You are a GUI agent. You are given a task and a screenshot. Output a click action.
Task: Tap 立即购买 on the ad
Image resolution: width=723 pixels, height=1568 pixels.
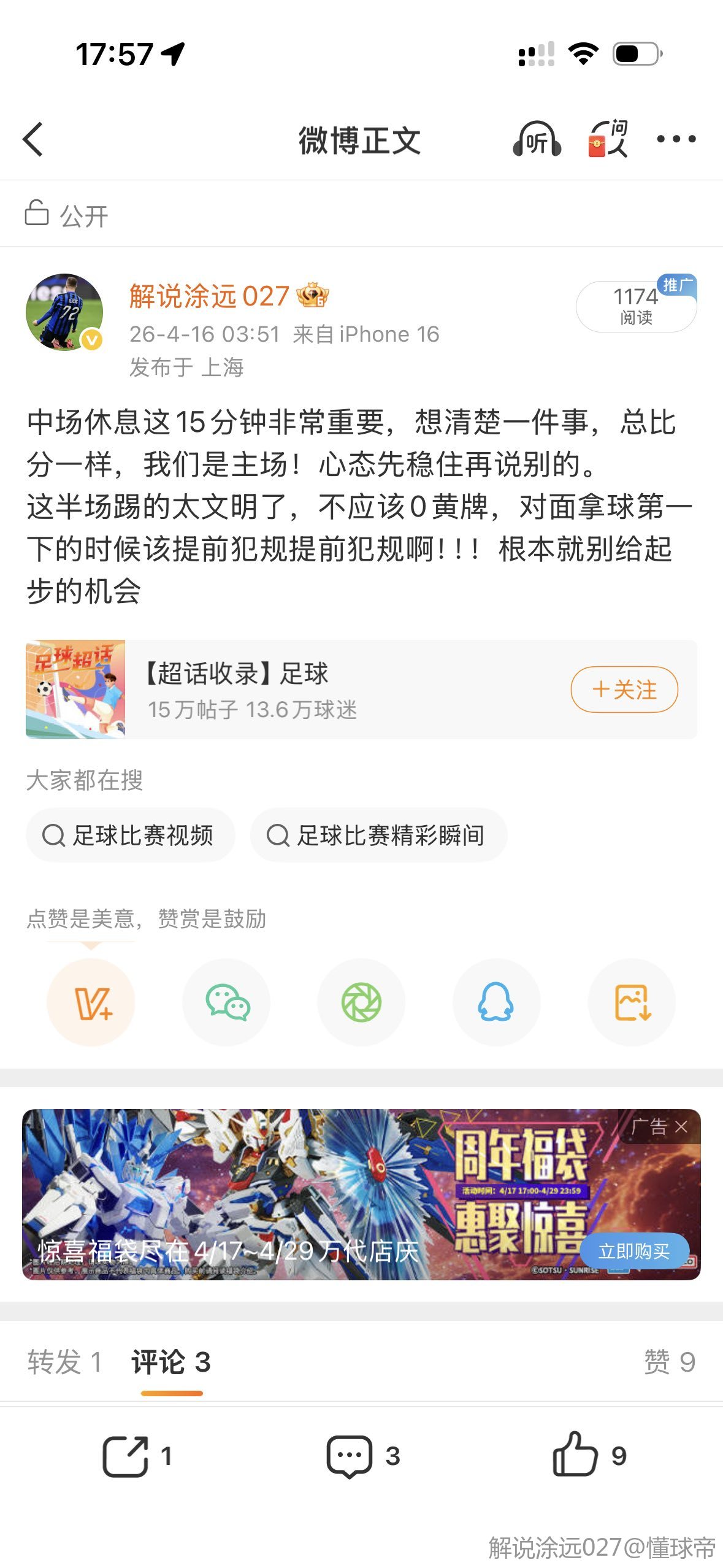tap(633, 1251)
